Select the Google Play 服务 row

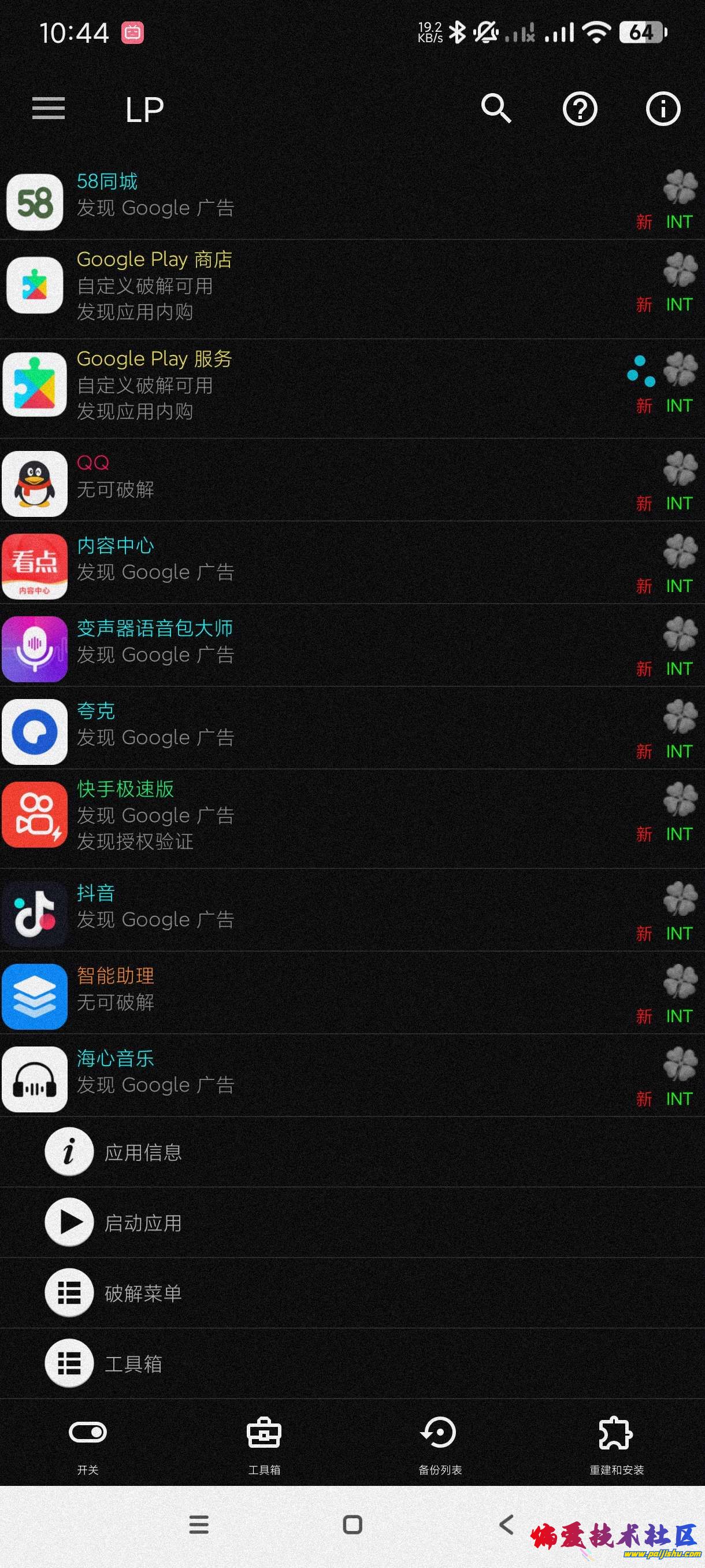click(x=304, y=384)
